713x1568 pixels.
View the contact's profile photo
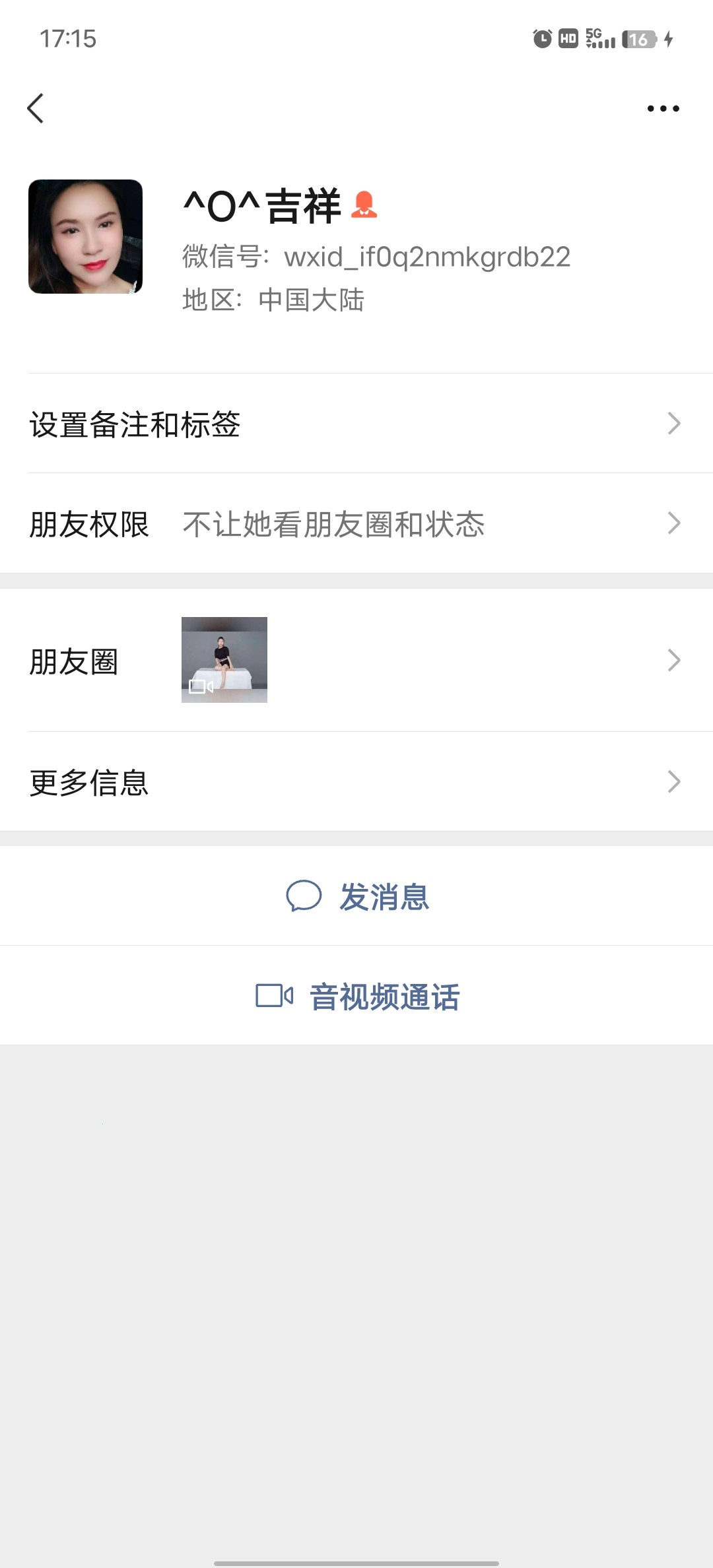(85, 236)
